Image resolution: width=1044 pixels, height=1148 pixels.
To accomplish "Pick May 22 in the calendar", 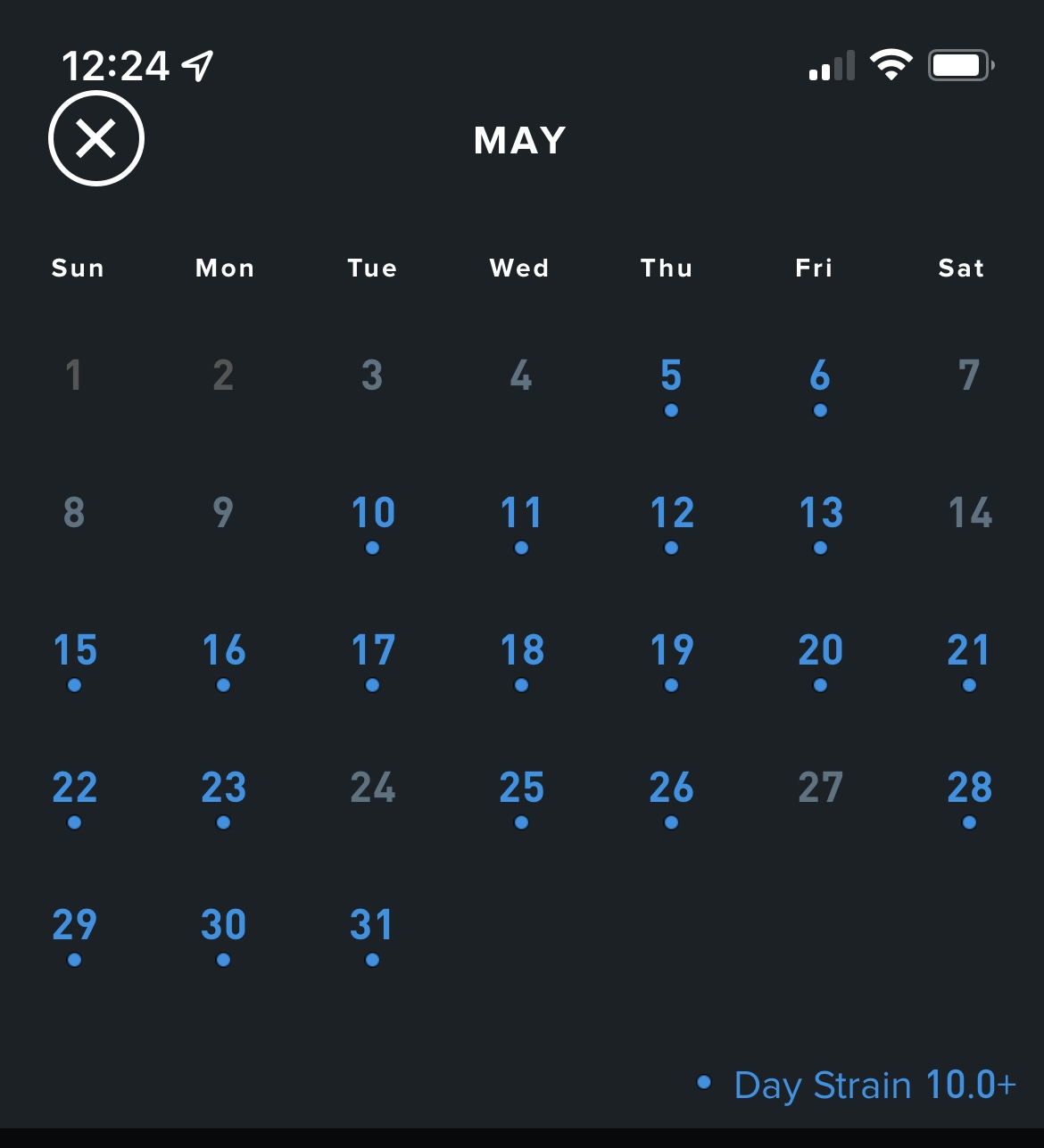I will click(75, 789).
